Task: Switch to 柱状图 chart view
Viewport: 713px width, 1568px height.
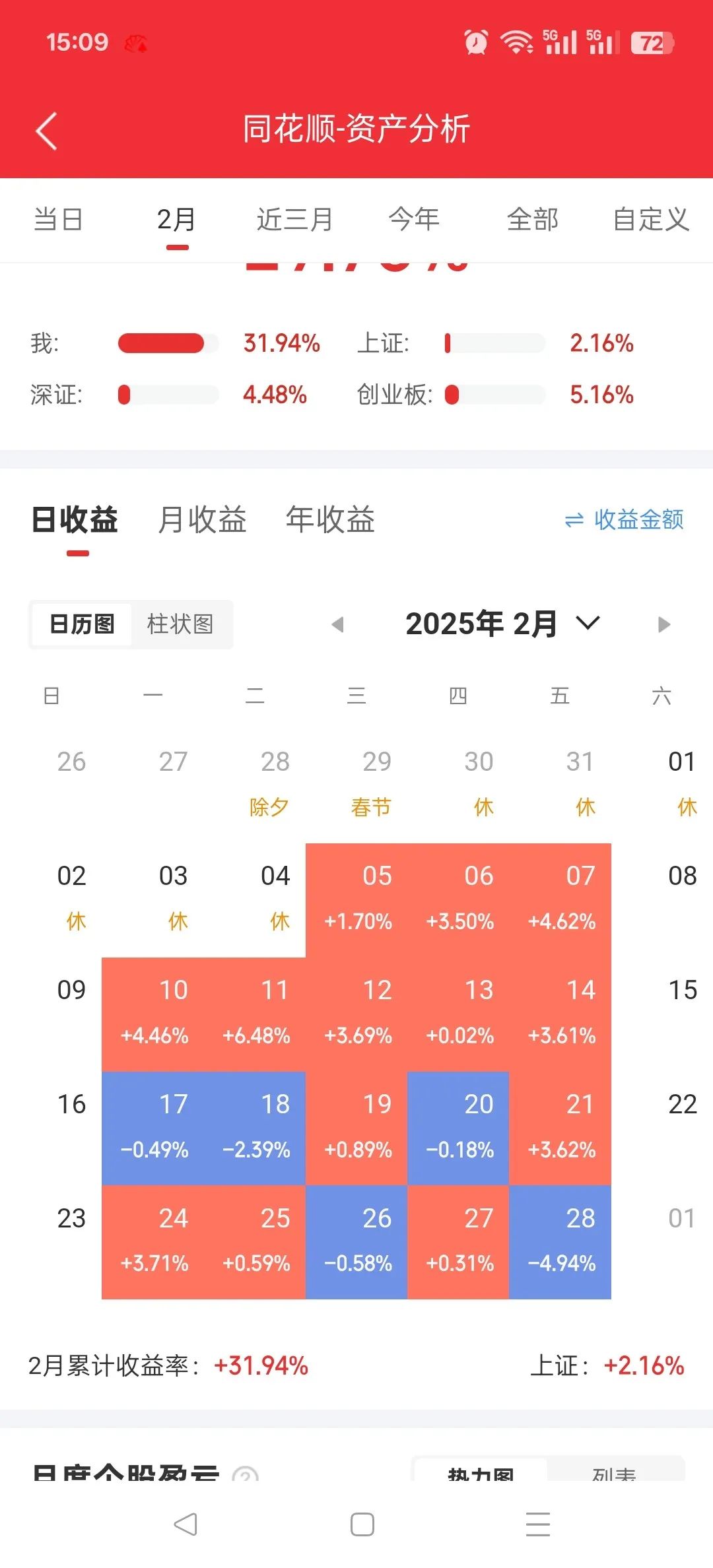Action: pyautogui.click(x=180, y=624)
